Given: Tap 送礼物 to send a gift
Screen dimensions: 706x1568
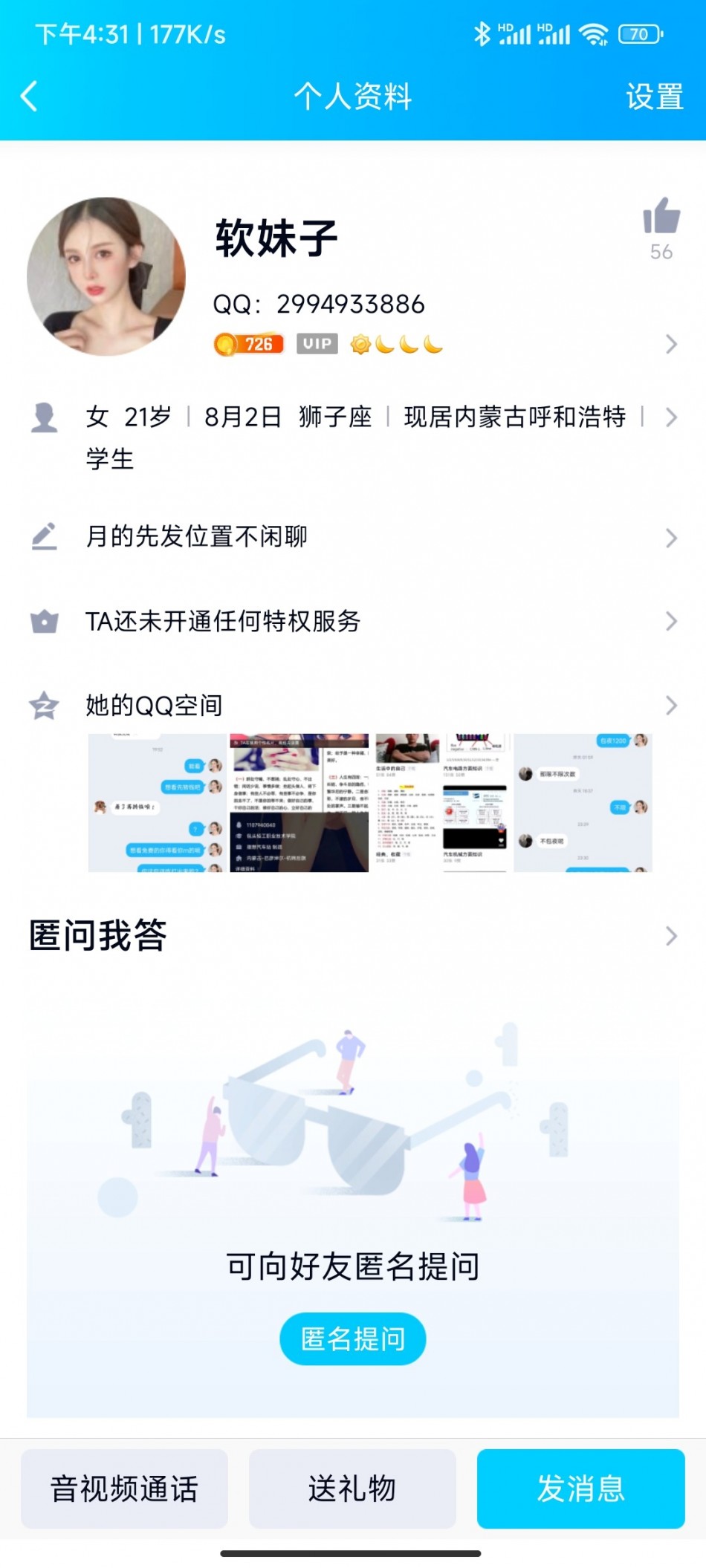Looking at the screenshot, I should (352, 1489).
